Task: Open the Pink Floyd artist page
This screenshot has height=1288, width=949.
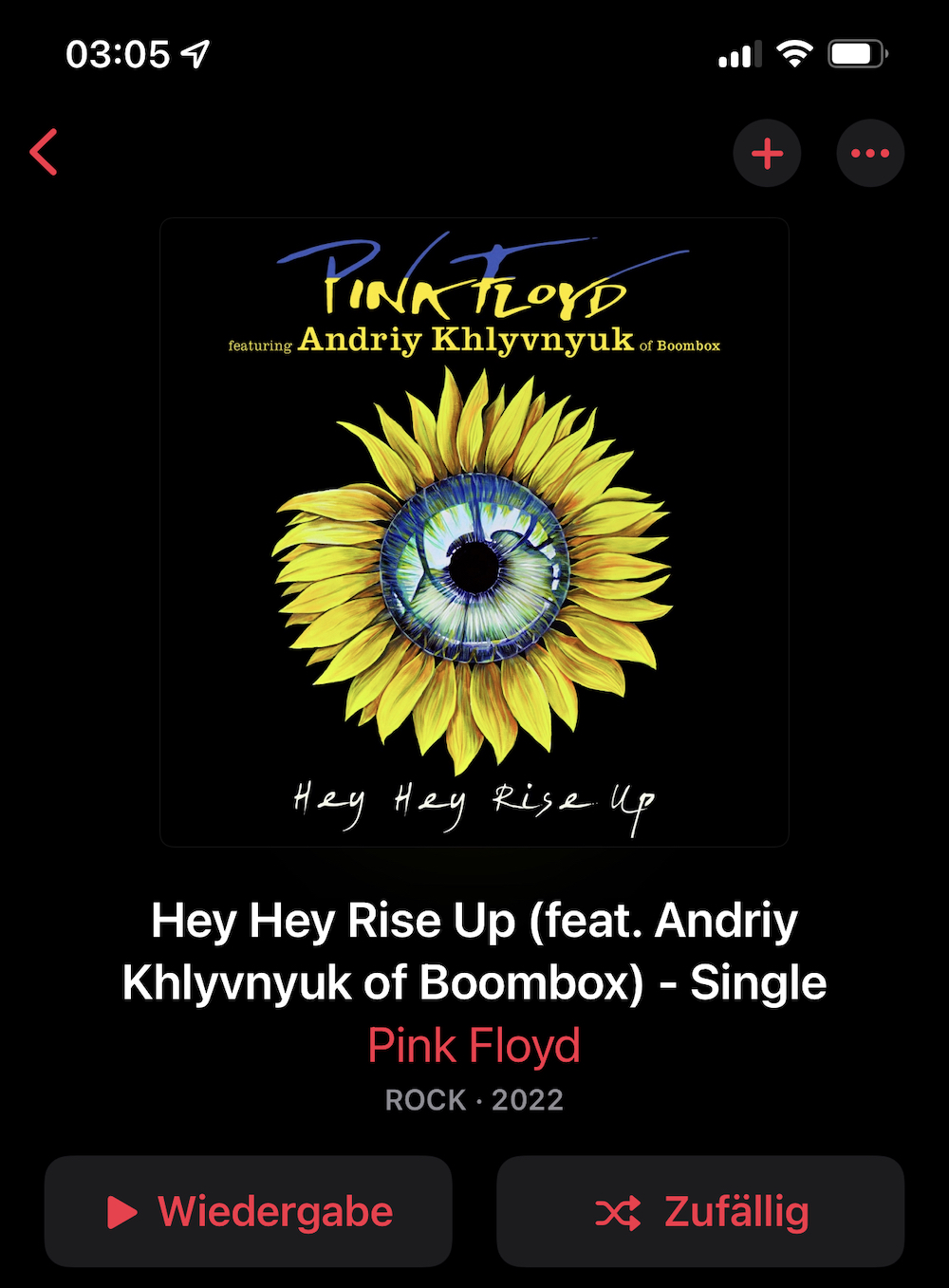Action: pyautogui.click(x=474, y=1045)
